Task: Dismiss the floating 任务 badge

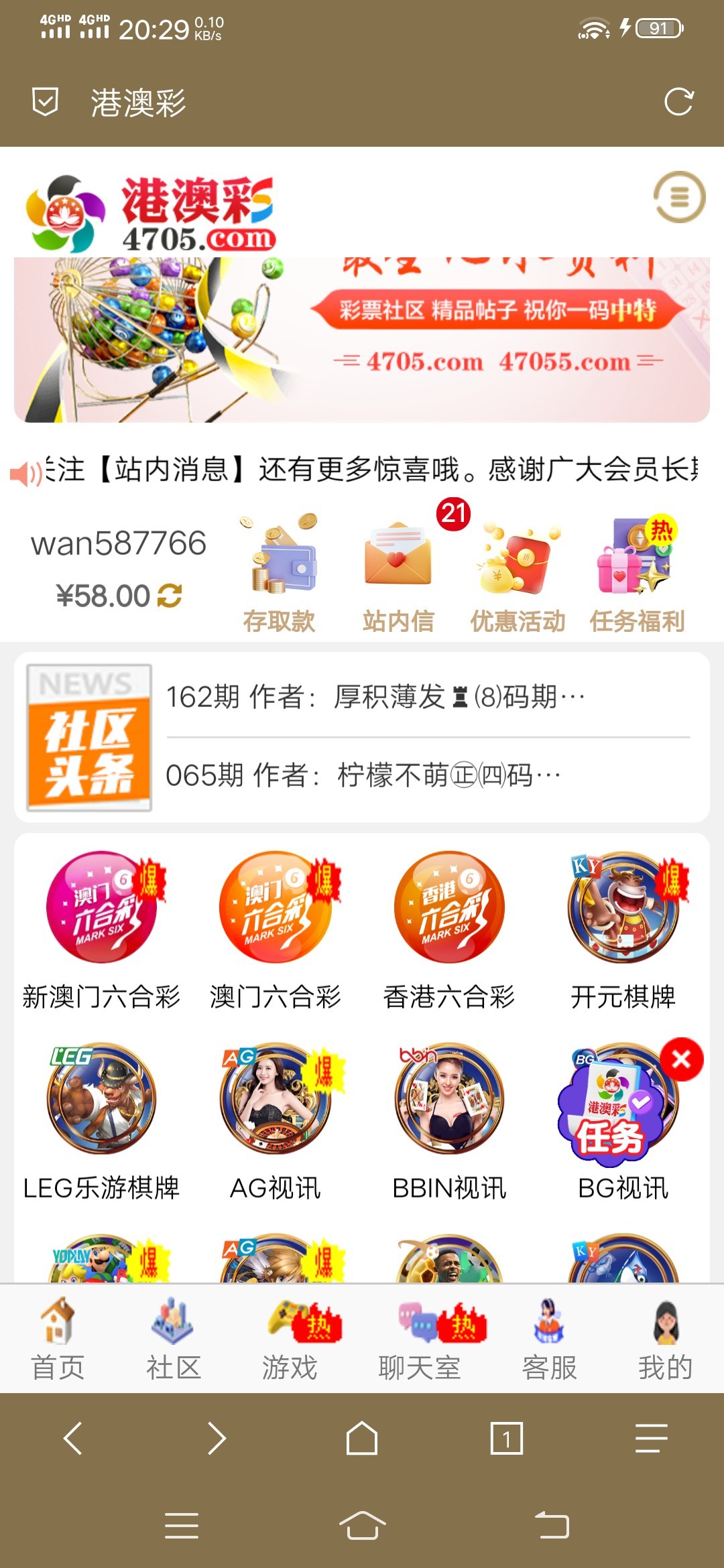Action: 681,1059
